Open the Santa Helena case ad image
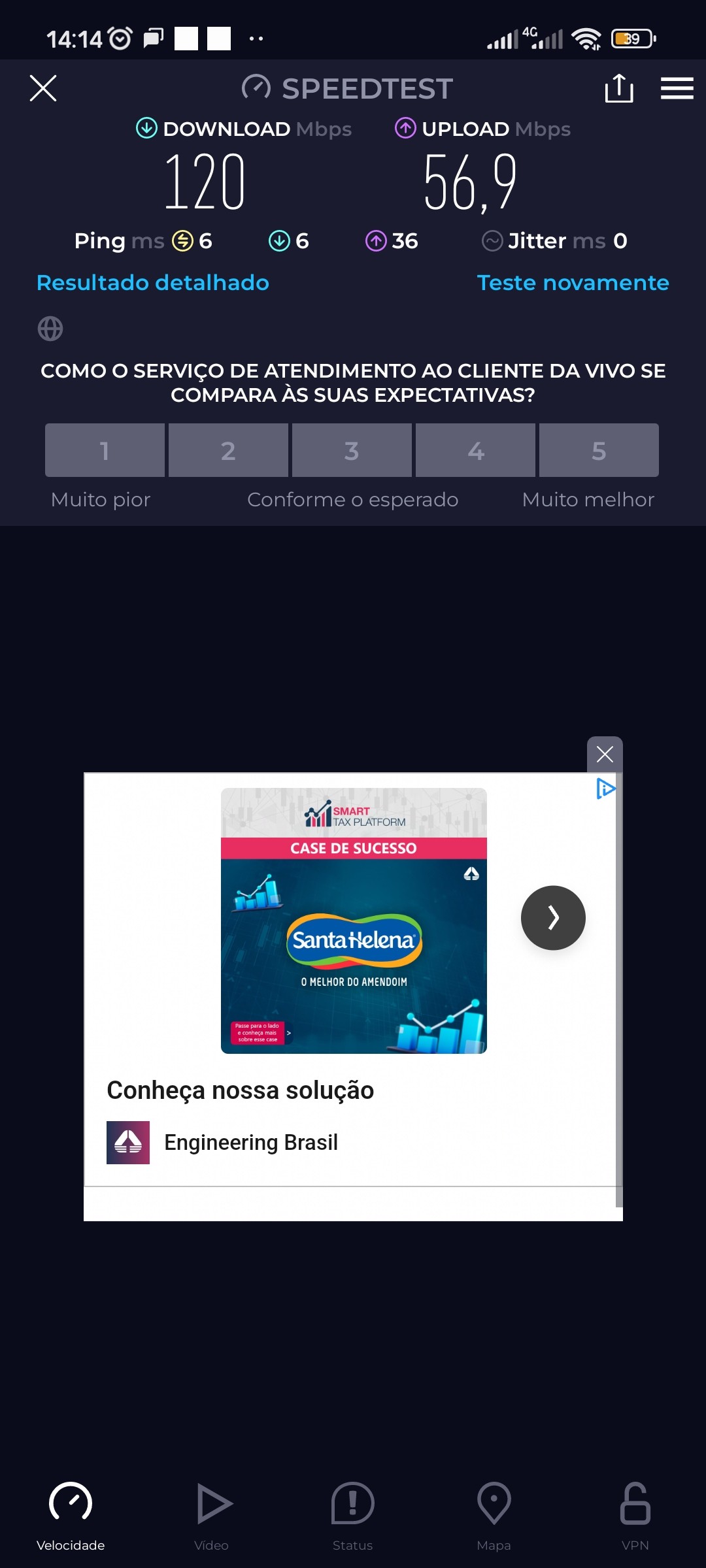The width and height of the screenshot is (706, 1568). [x=354, y=921]
